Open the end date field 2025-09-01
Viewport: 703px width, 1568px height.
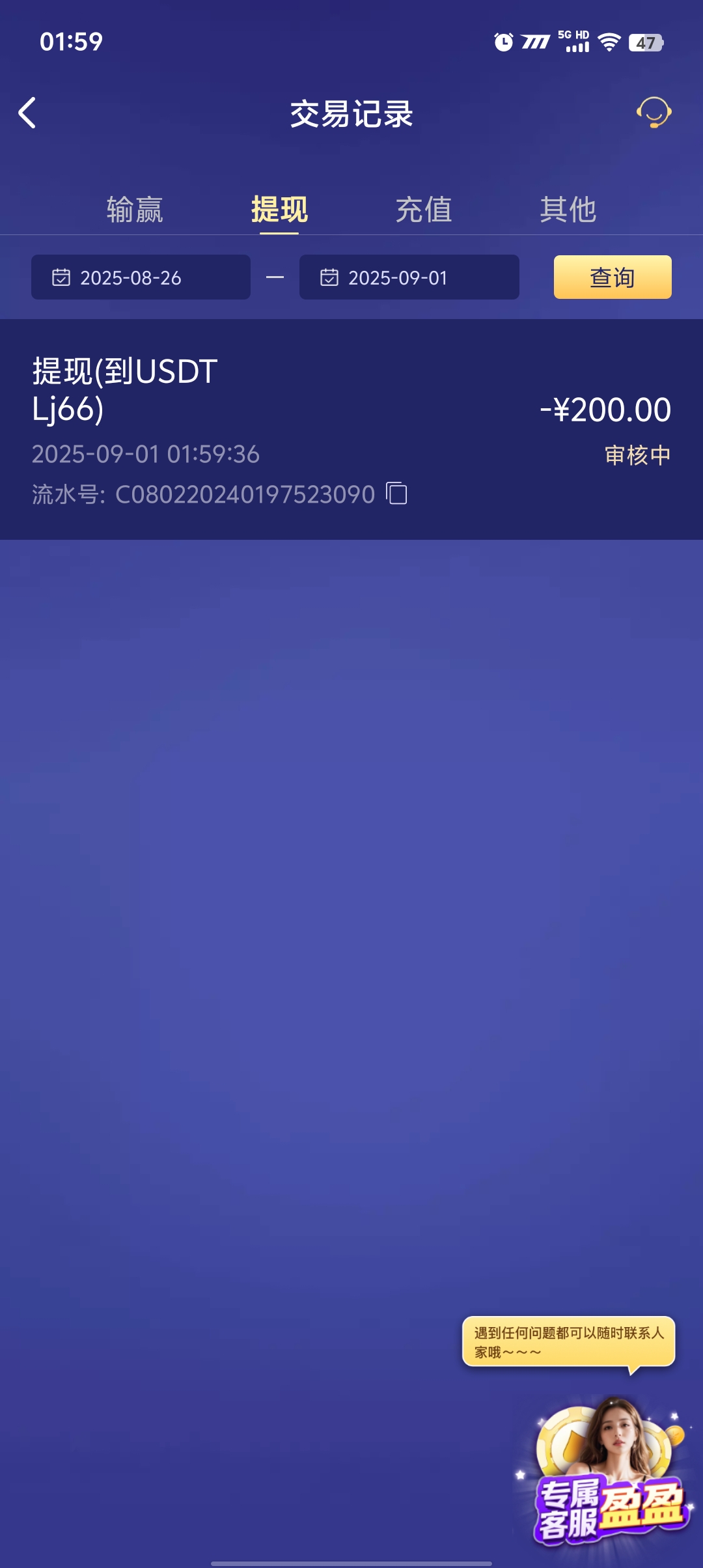pos(409,277)
